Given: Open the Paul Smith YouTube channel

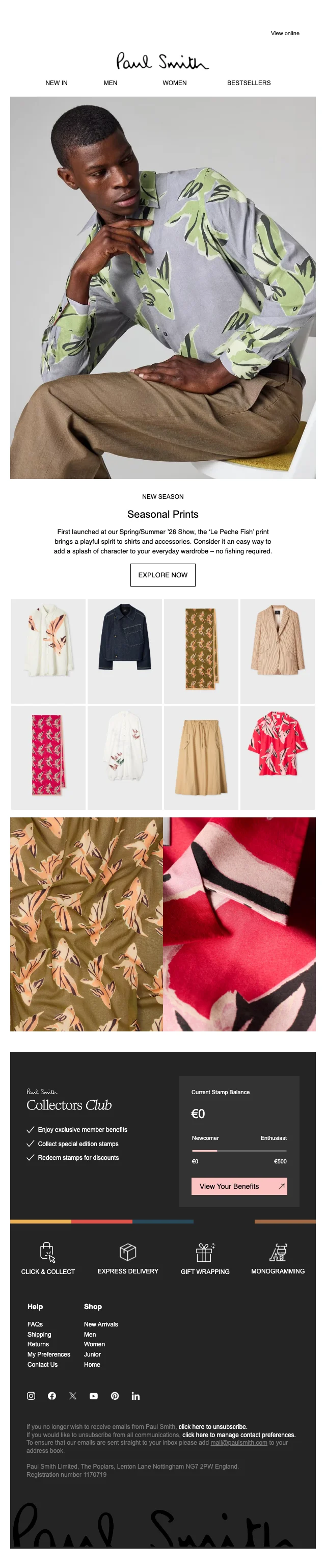Looking at the screenshot, I should click(94, 1396).
